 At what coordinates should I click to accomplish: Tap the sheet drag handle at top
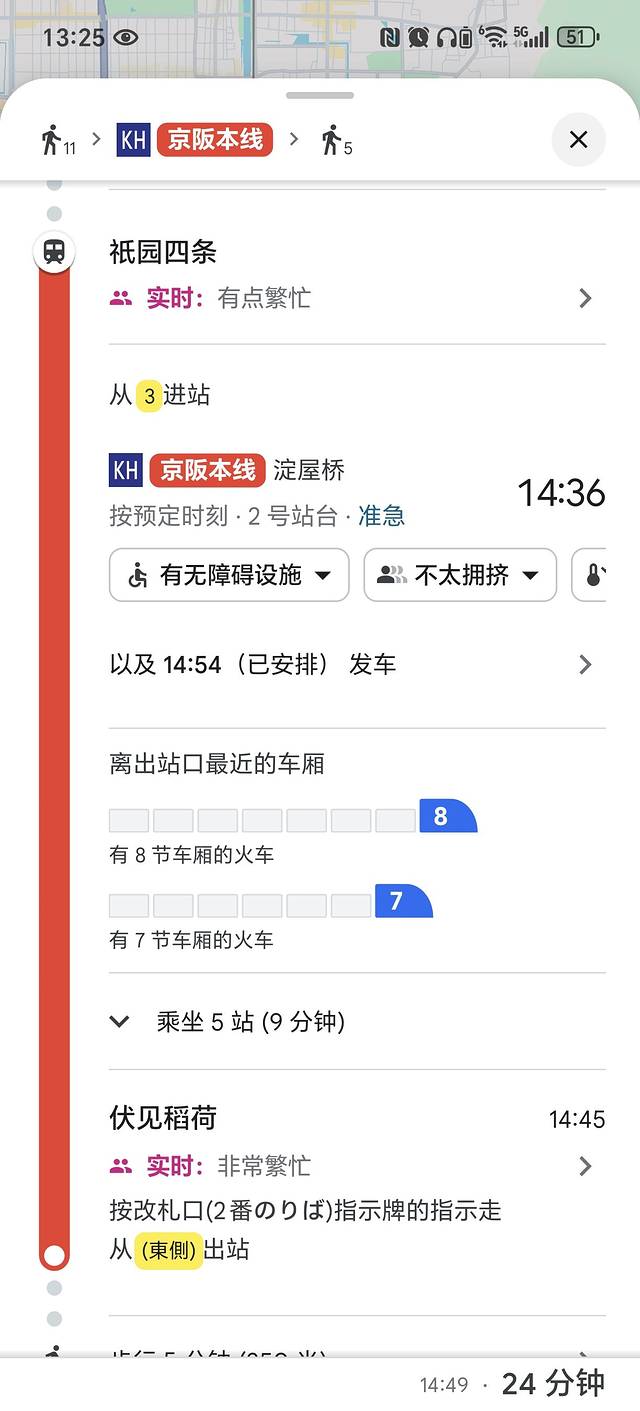pos(320,96)
